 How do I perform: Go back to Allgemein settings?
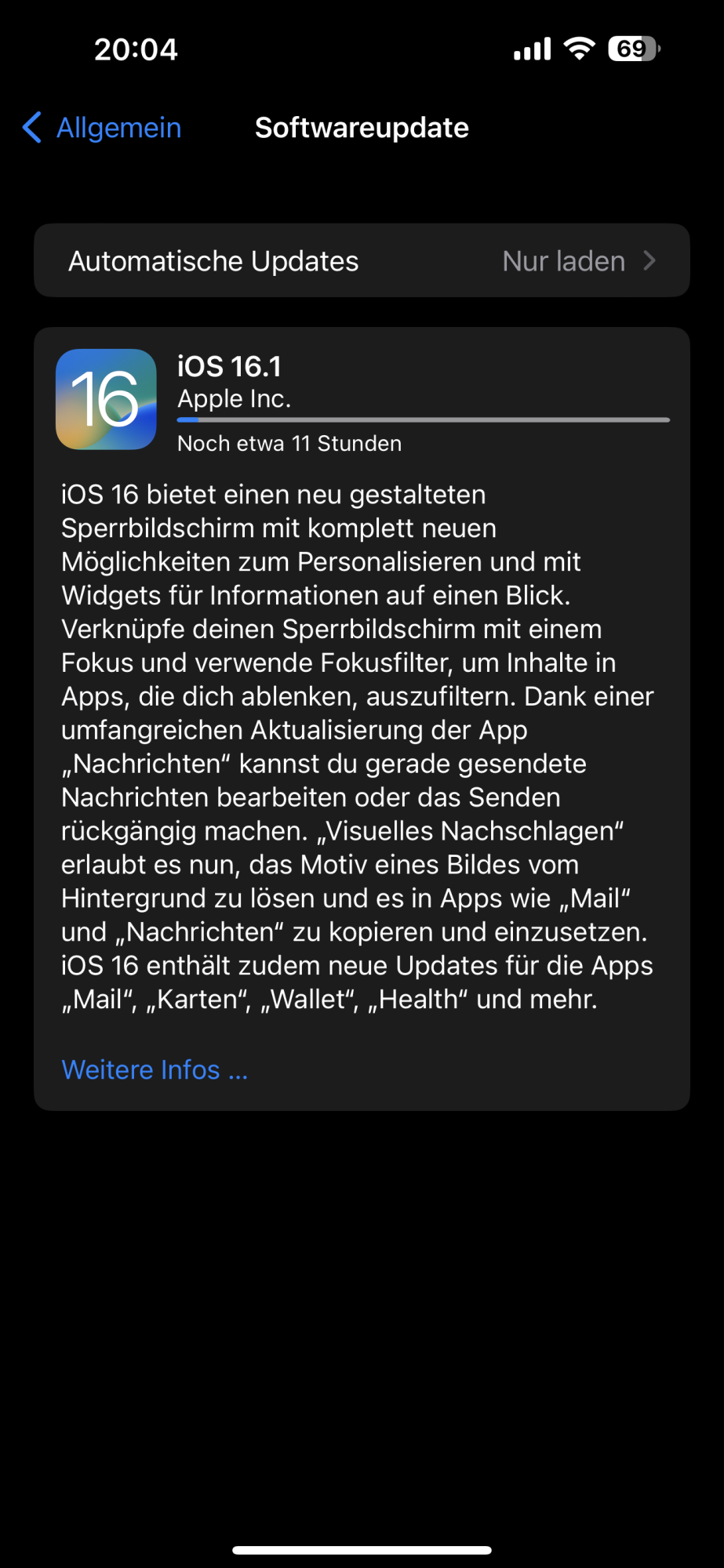[x=102, y=128]
